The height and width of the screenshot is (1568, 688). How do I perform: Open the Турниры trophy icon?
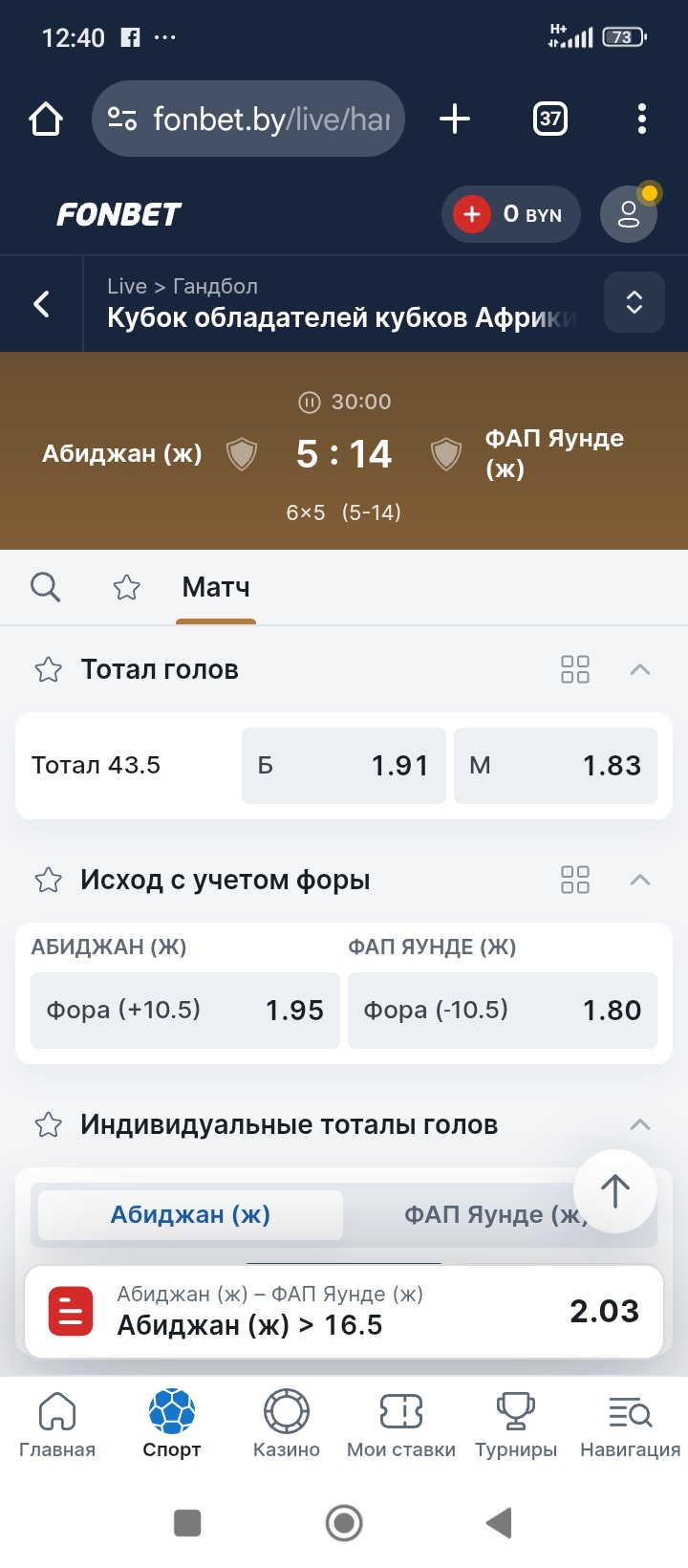tap(515, 1422)
